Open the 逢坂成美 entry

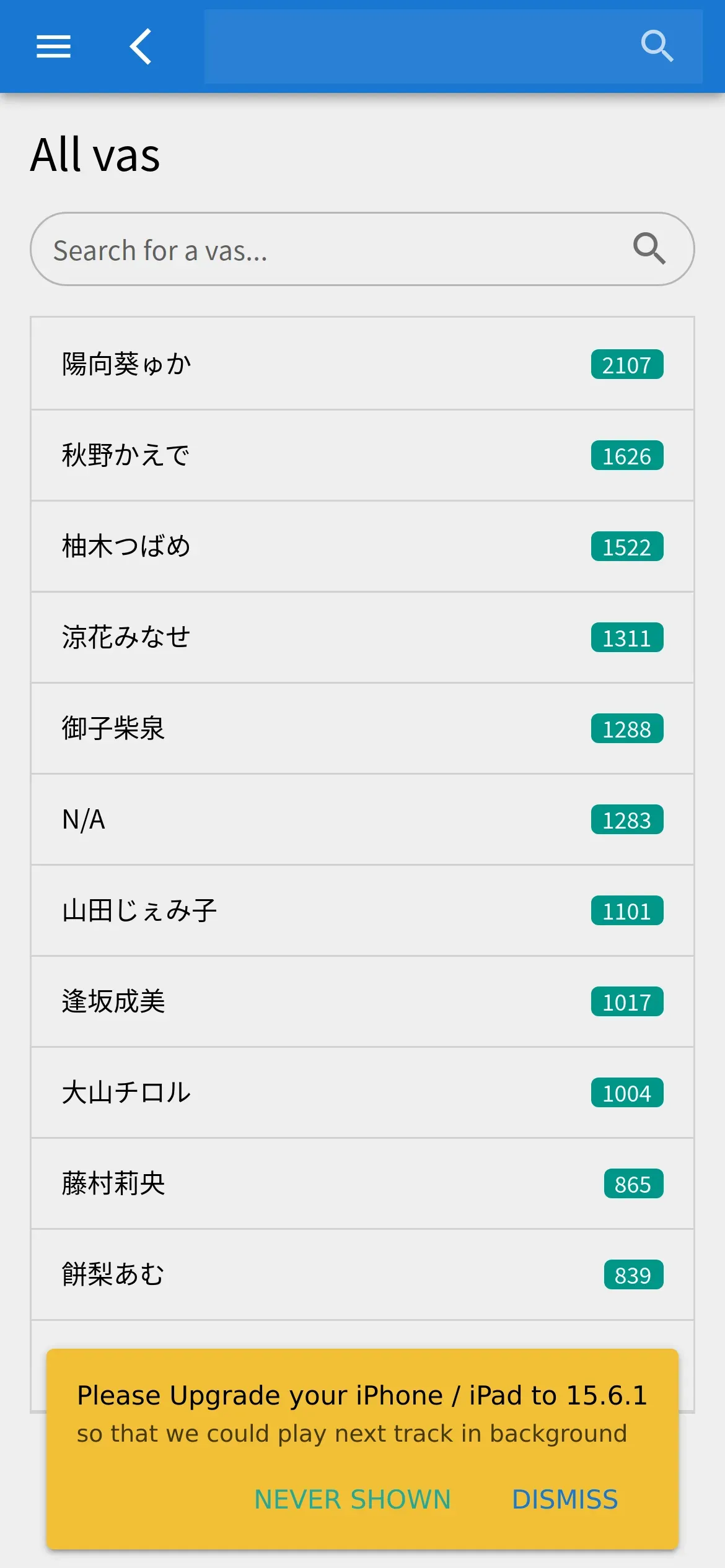pos(362,1001)
